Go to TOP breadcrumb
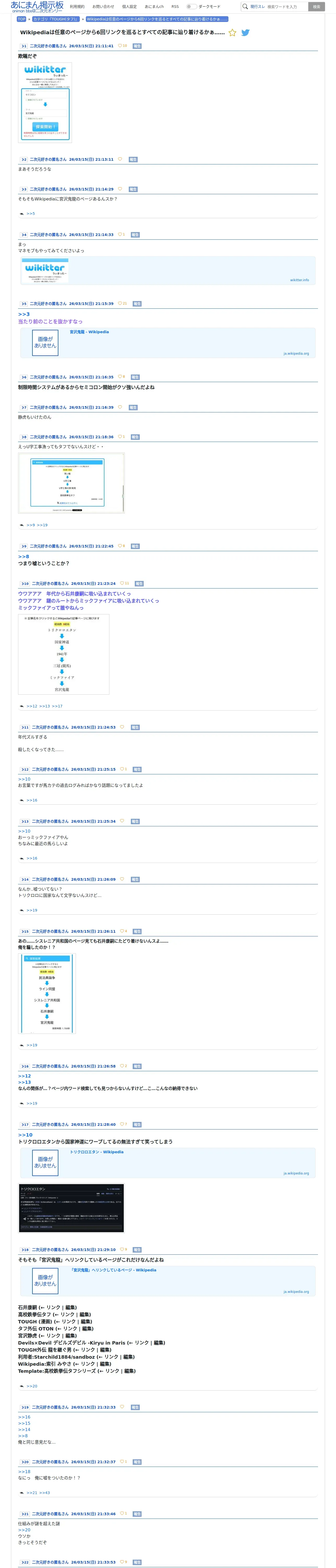336x1568 pixels. (21, 19)
